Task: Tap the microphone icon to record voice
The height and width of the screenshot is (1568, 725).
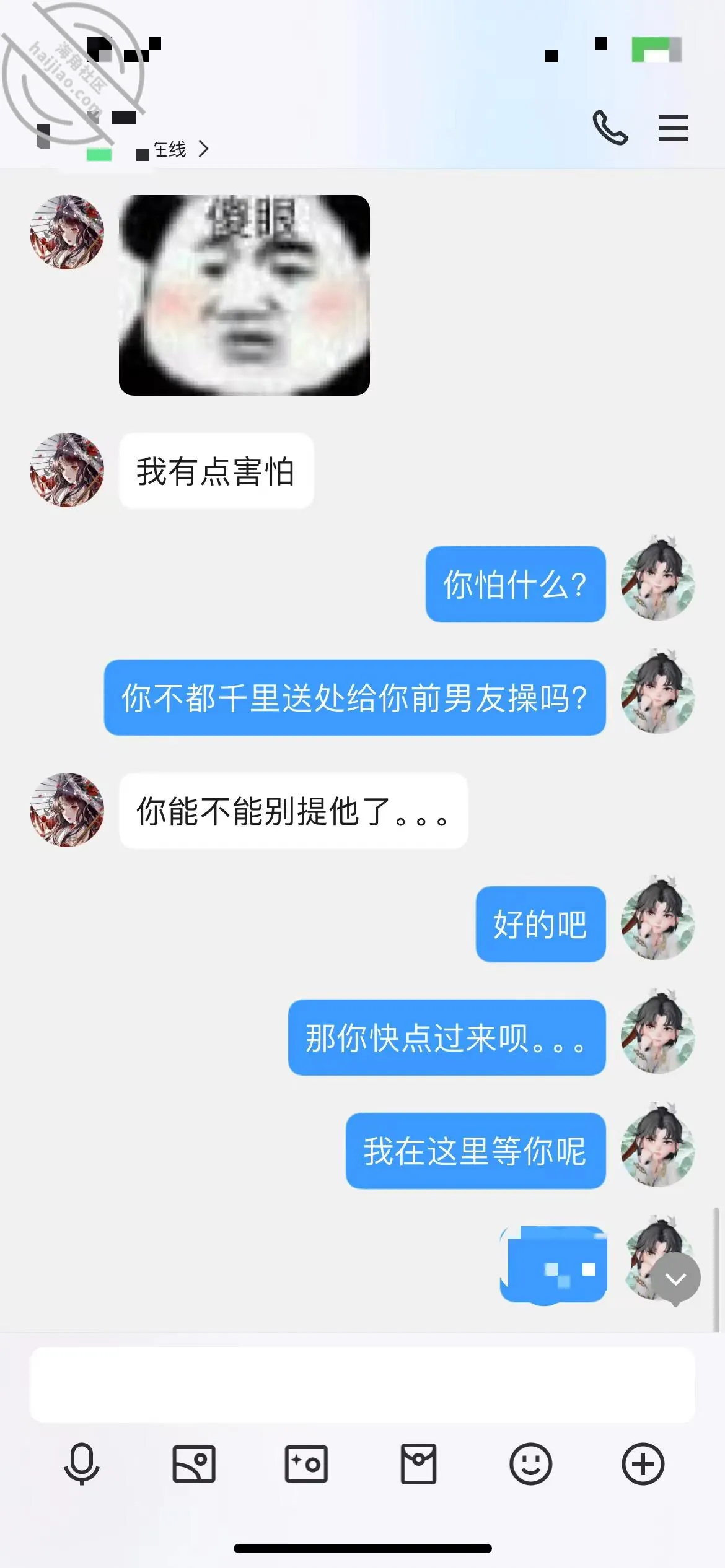Action: (82, 1464)
